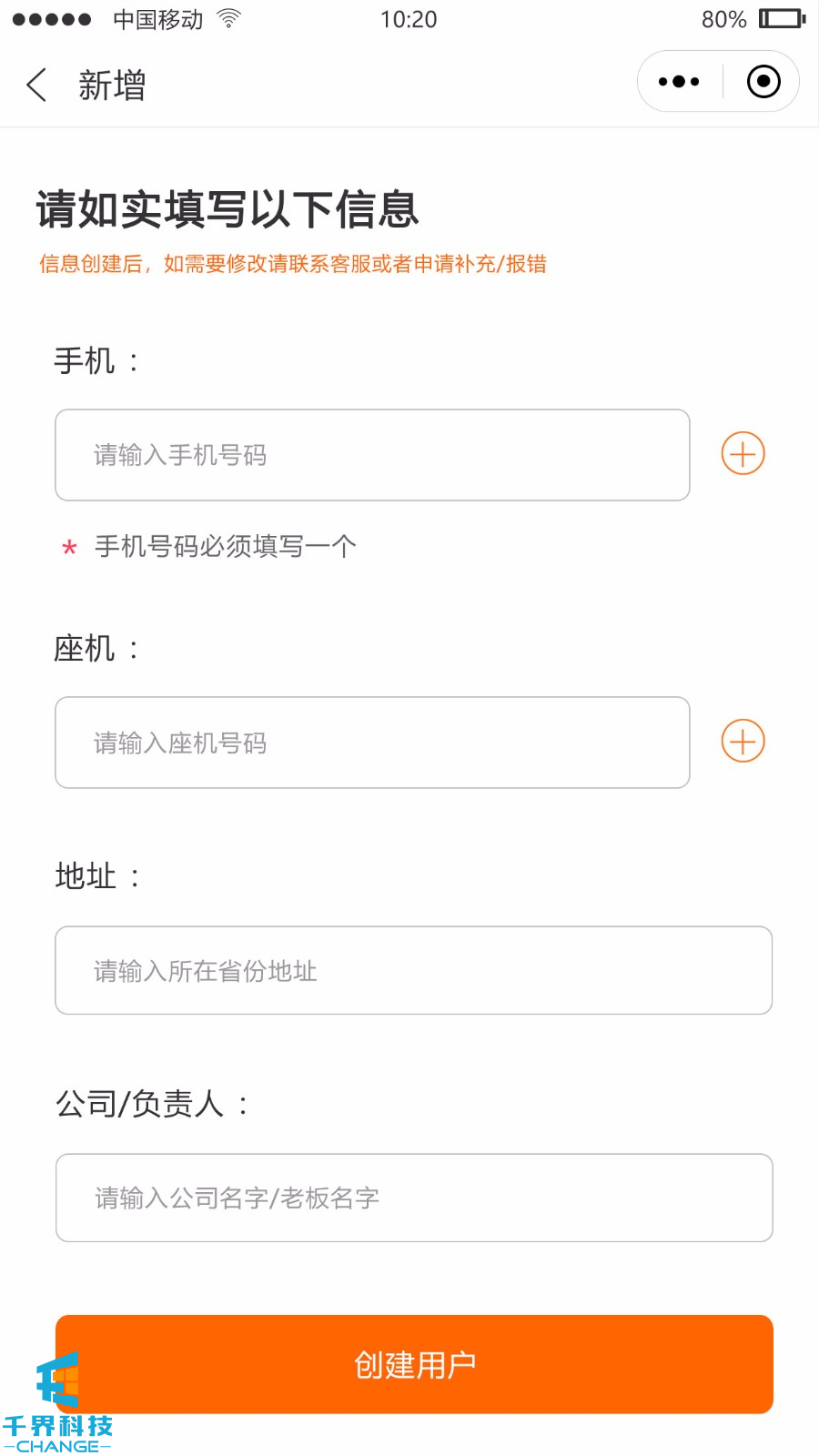
Task: Go back from the 新增 page
Action: [37, 86]
